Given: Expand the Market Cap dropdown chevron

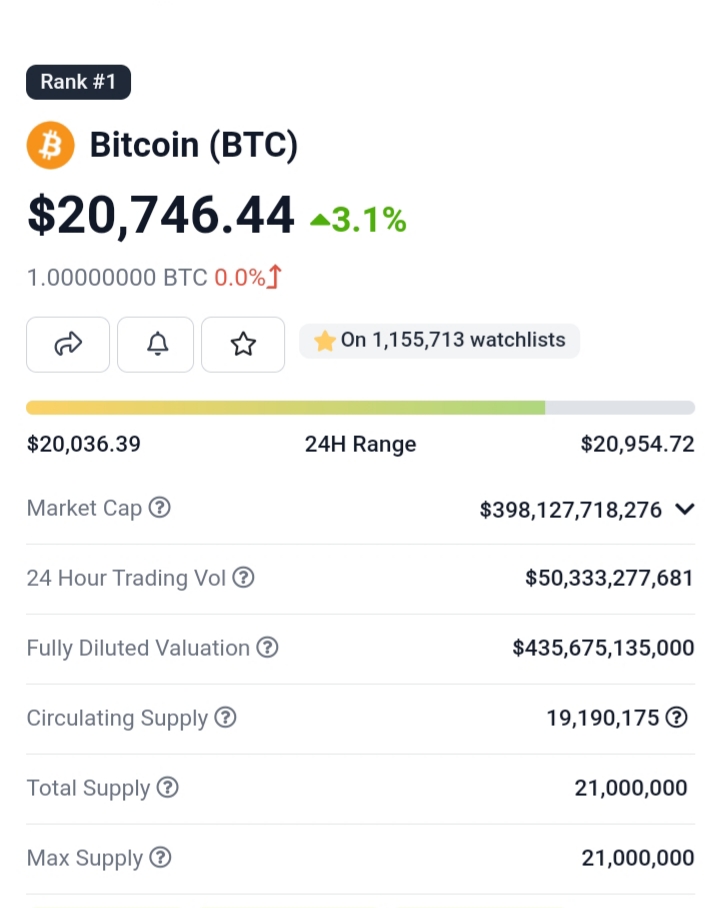Looking at the screenshot, I should click(684, 509).
